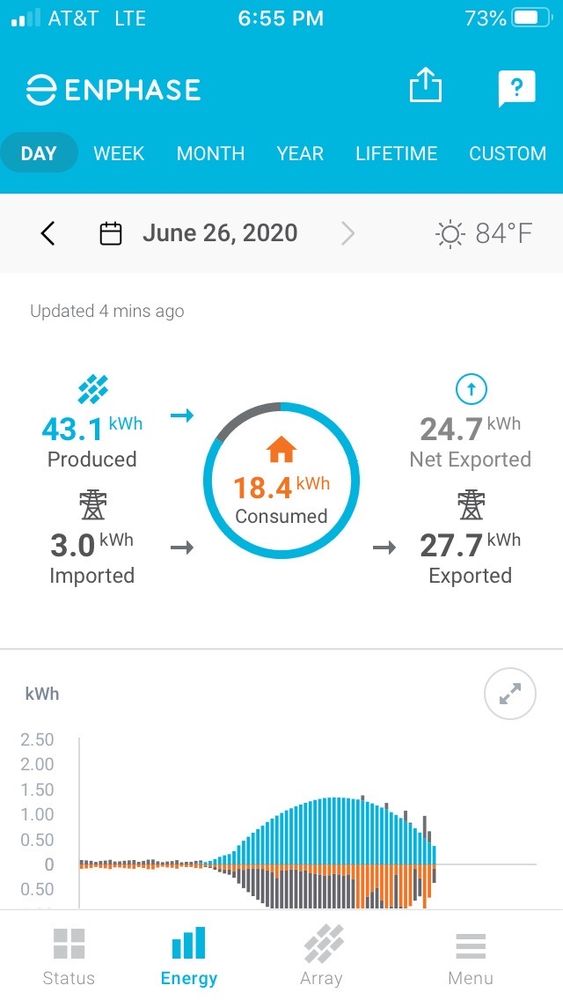Image resolution: width=563 pixels, height=1000 pixels.
Task: Tap the Energy tab
Action: [189, 956]
